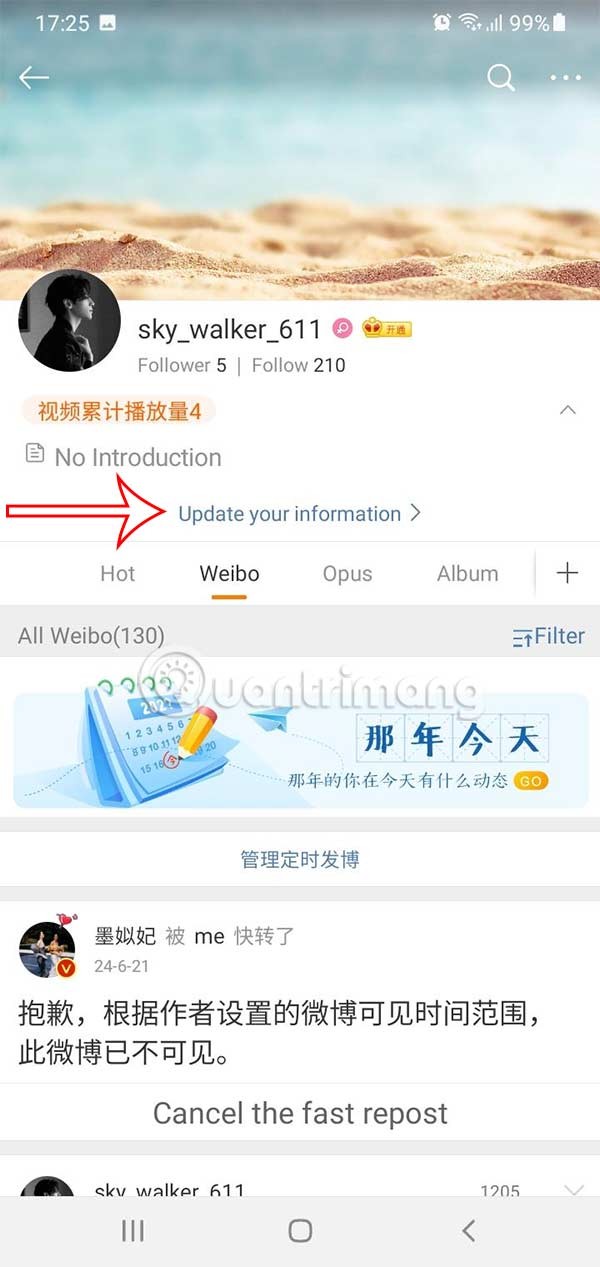Image resolution: width=600 pixels, height=1267 pixels.
Task: View the Follow 210 list
Action: pos(298,365)
